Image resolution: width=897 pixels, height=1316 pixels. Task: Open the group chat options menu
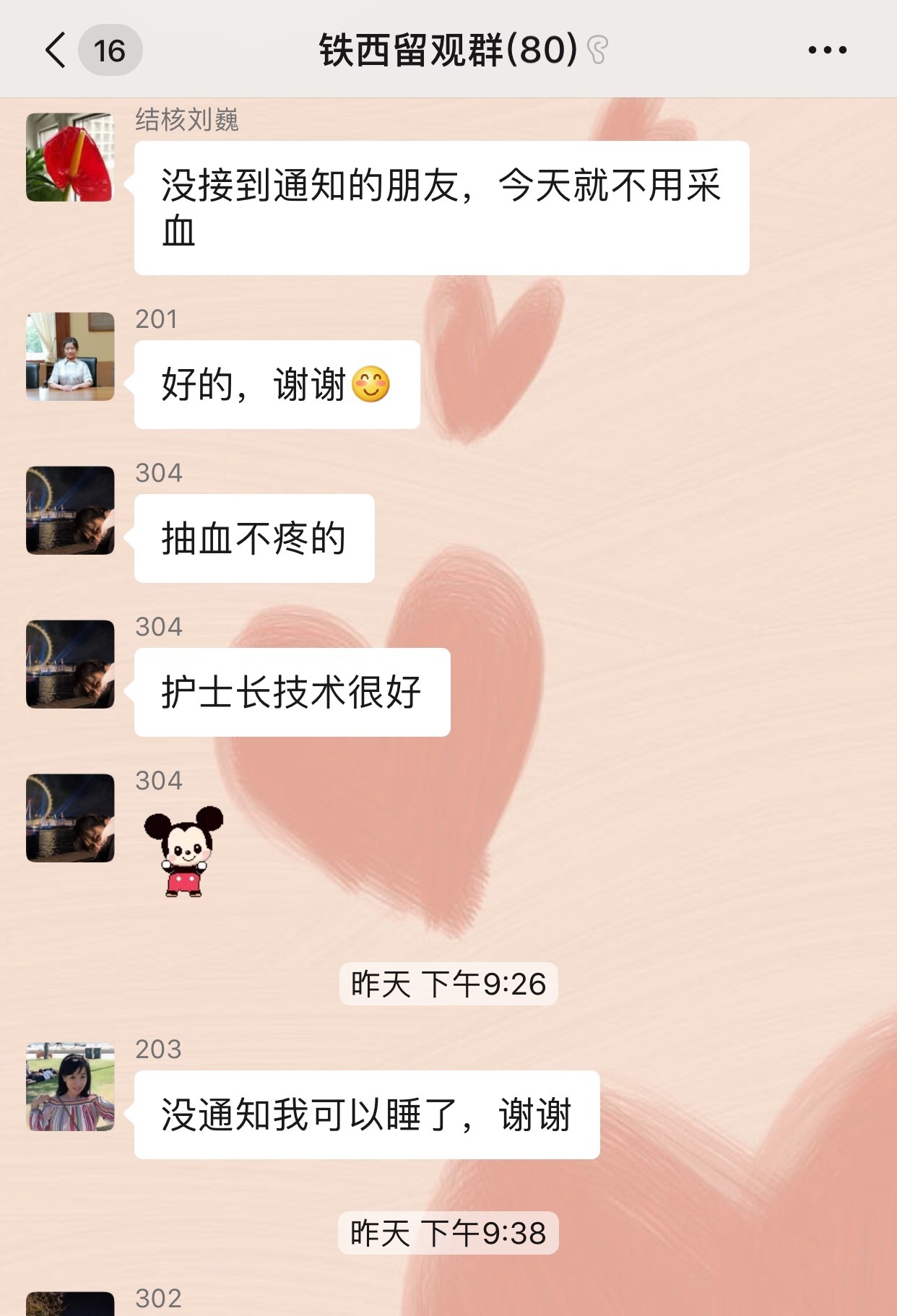827,50
